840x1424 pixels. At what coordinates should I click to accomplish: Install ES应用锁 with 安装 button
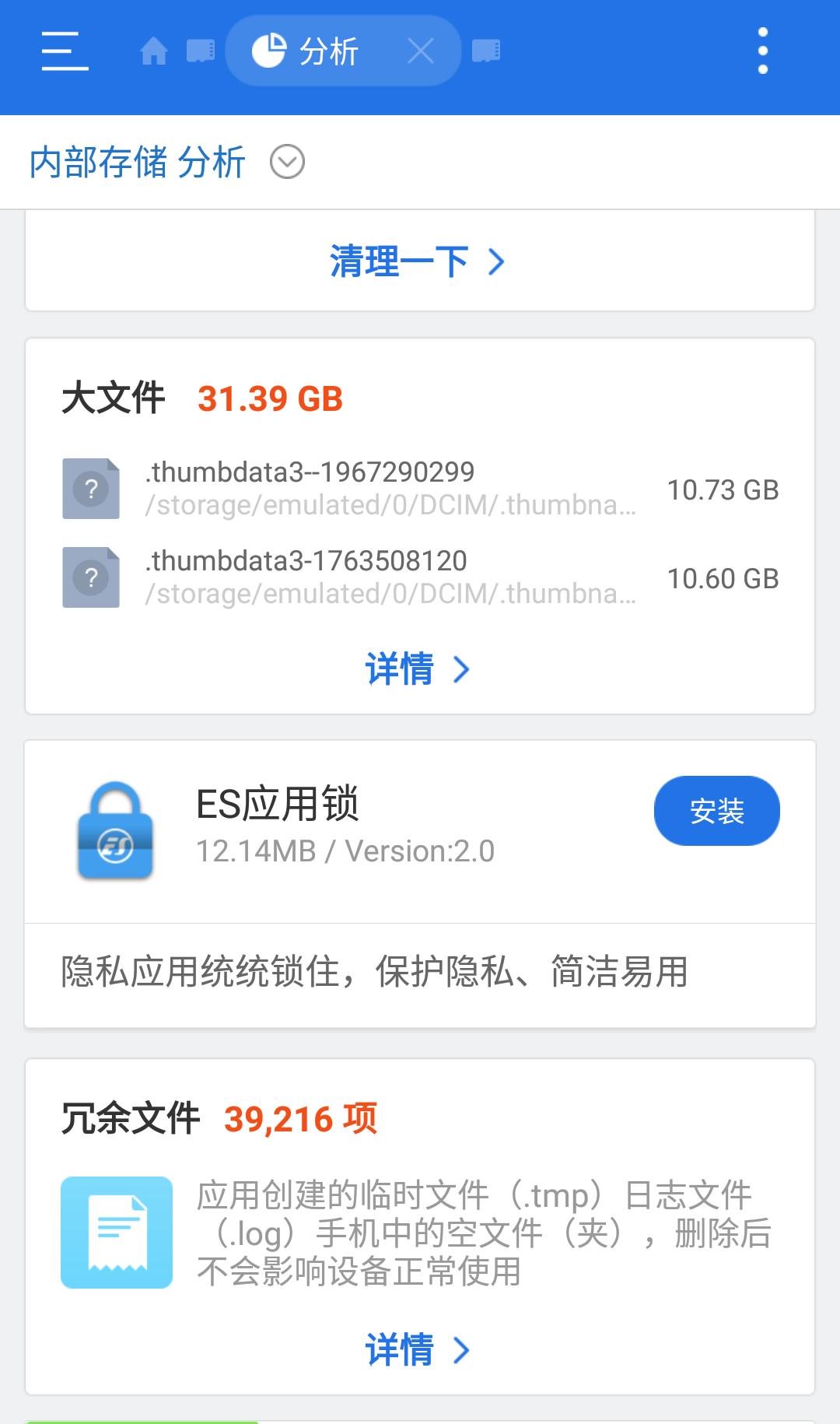[716, 811]
